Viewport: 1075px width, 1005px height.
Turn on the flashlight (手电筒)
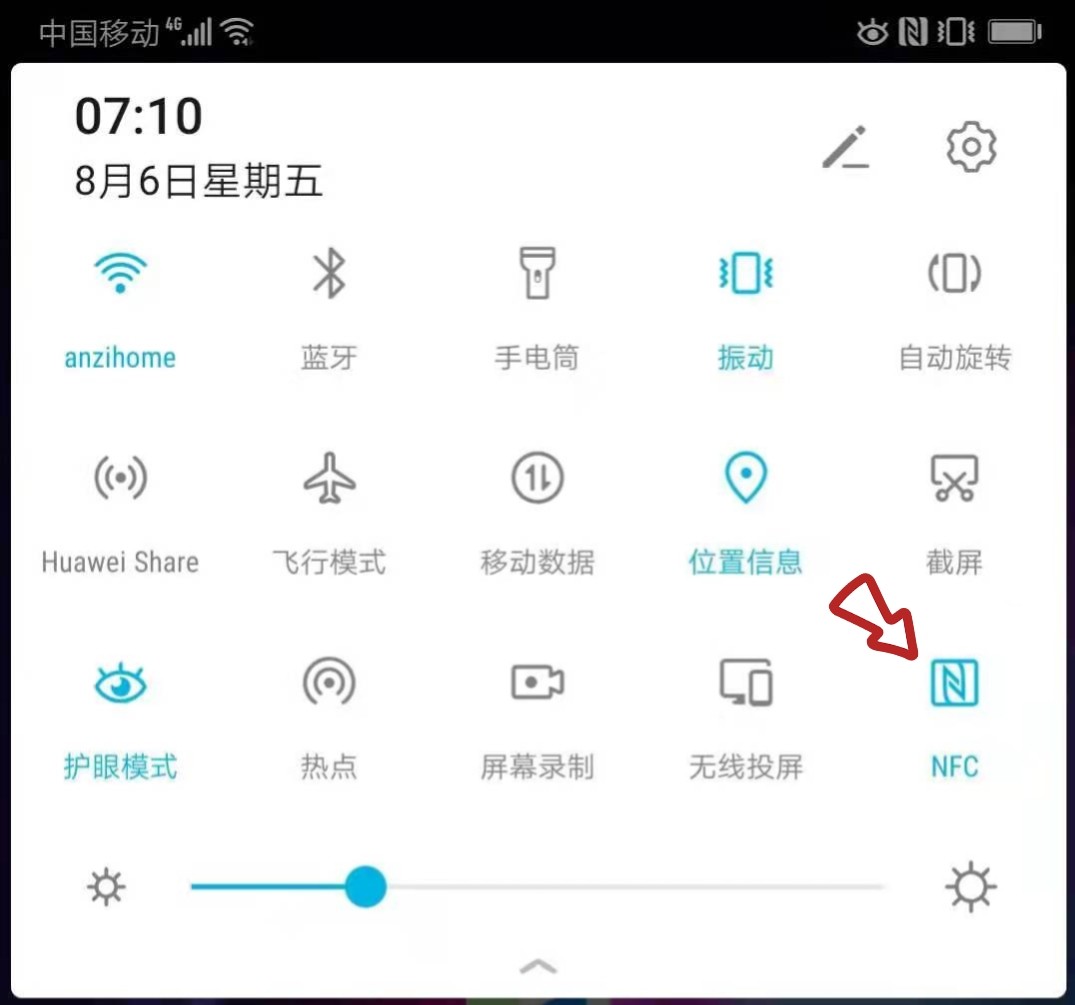[x=537, y=273]
